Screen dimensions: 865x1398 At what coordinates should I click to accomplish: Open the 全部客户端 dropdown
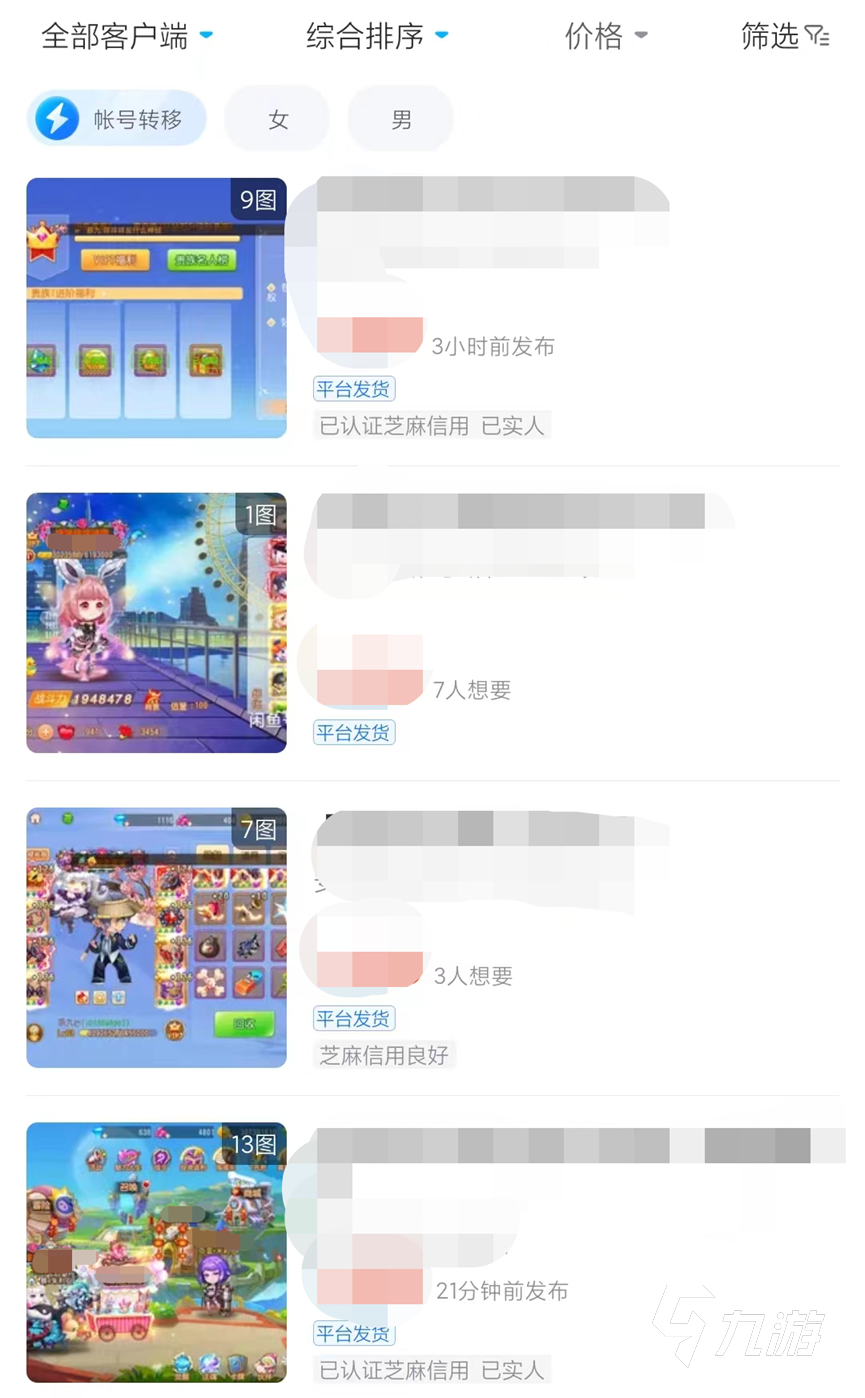(127, 37)
